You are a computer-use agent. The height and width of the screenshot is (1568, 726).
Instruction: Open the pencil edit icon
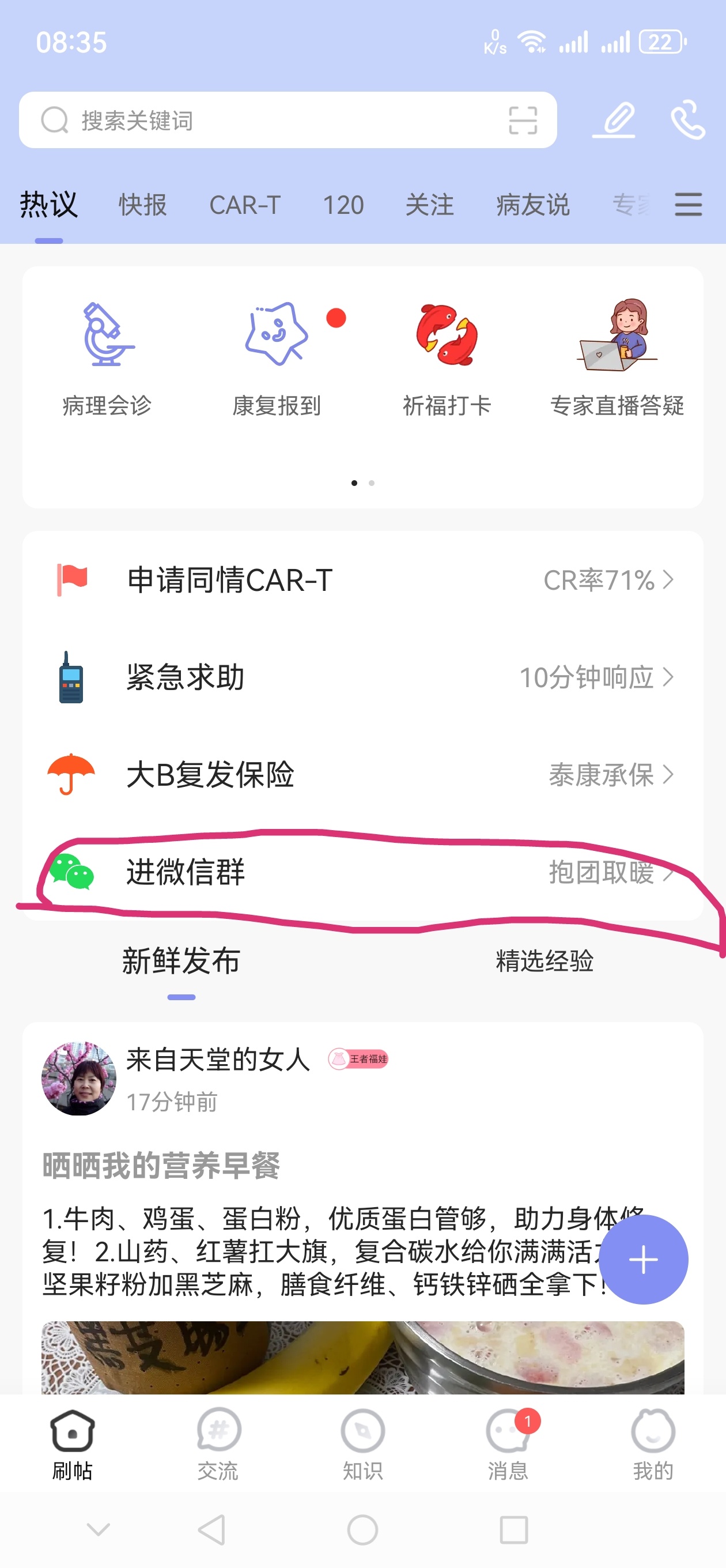615,120
